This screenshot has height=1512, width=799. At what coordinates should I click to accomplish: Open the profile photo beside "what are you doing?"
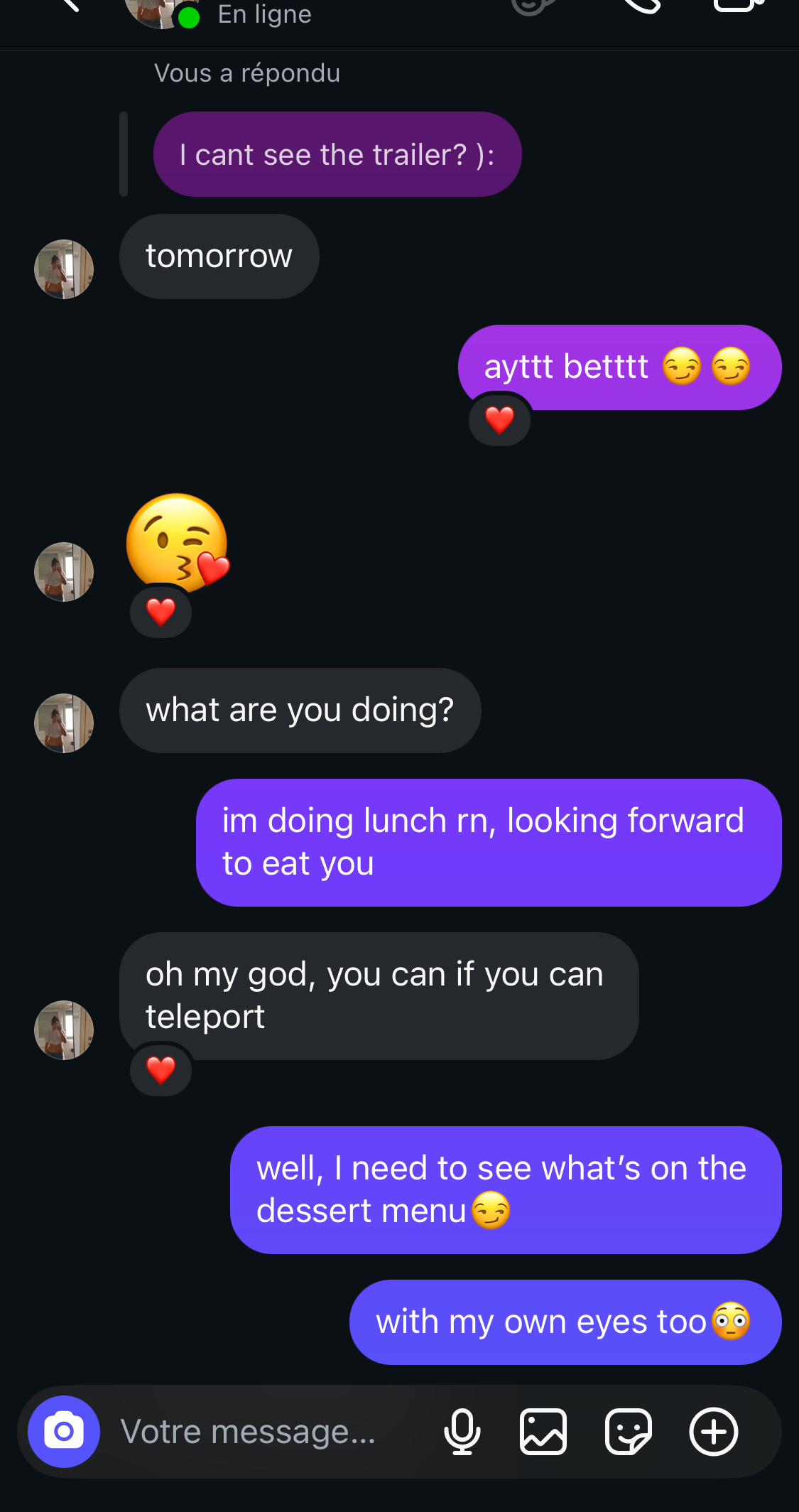(64, 723)
